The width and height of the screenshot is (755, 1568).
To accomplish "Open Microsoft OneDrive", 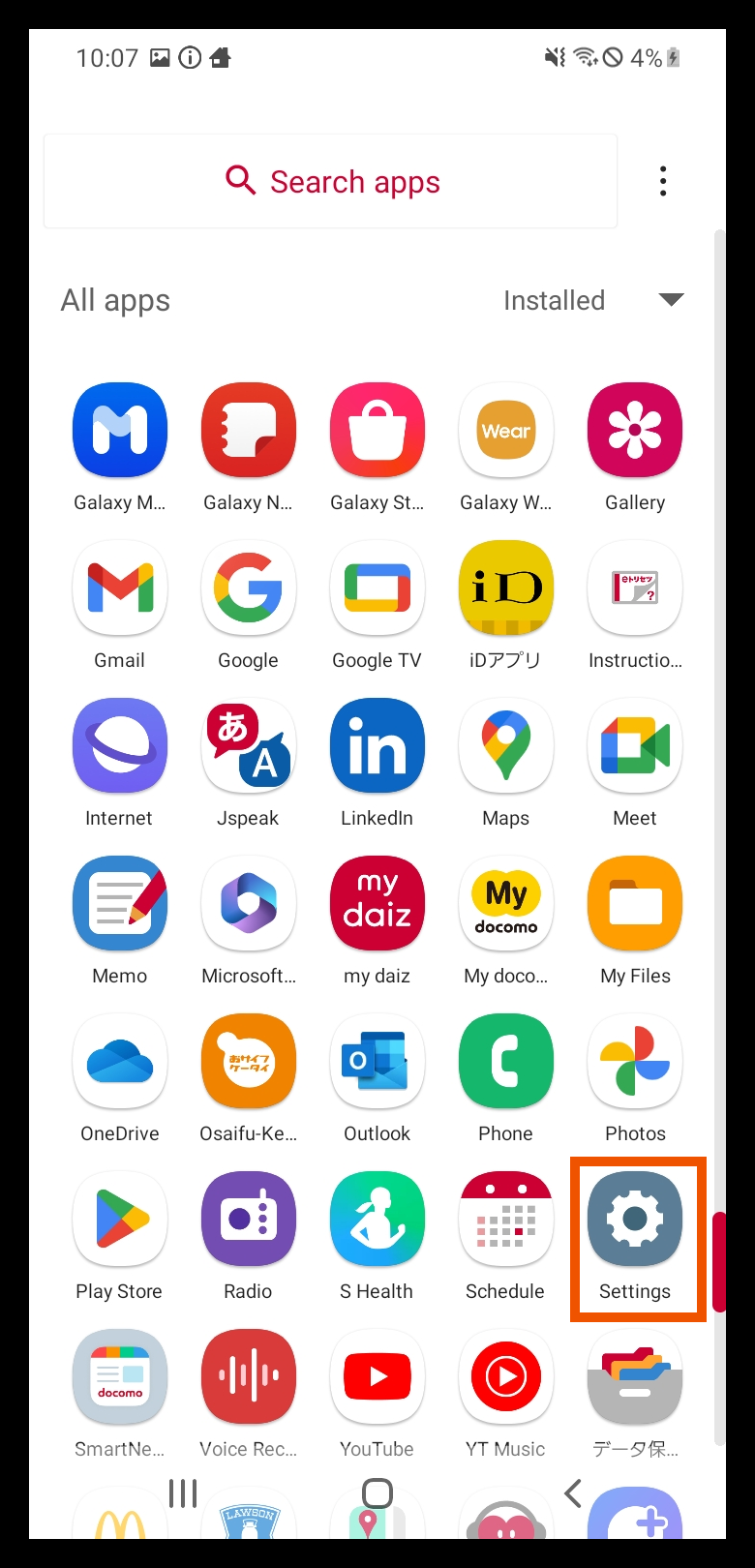I will tap(119, 1062).
